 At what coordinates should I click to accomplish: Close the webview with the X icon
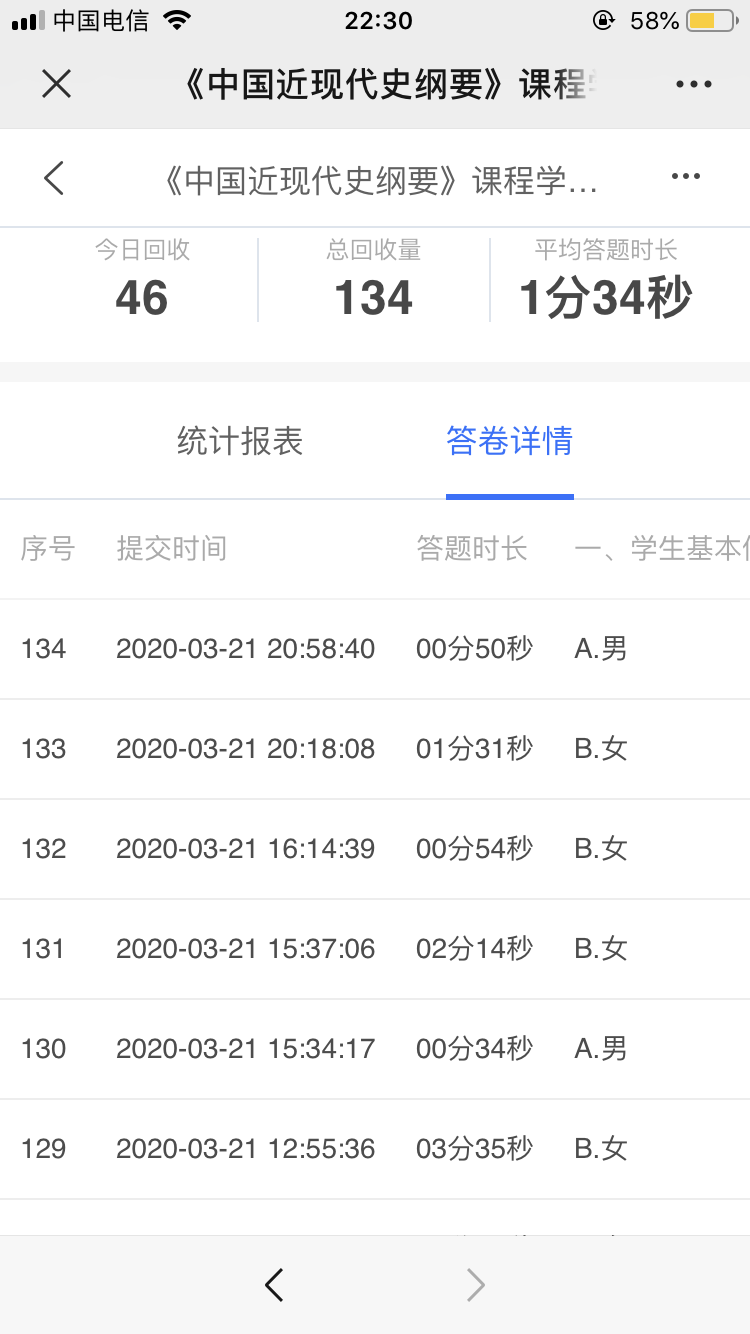[x=57, y=84]
